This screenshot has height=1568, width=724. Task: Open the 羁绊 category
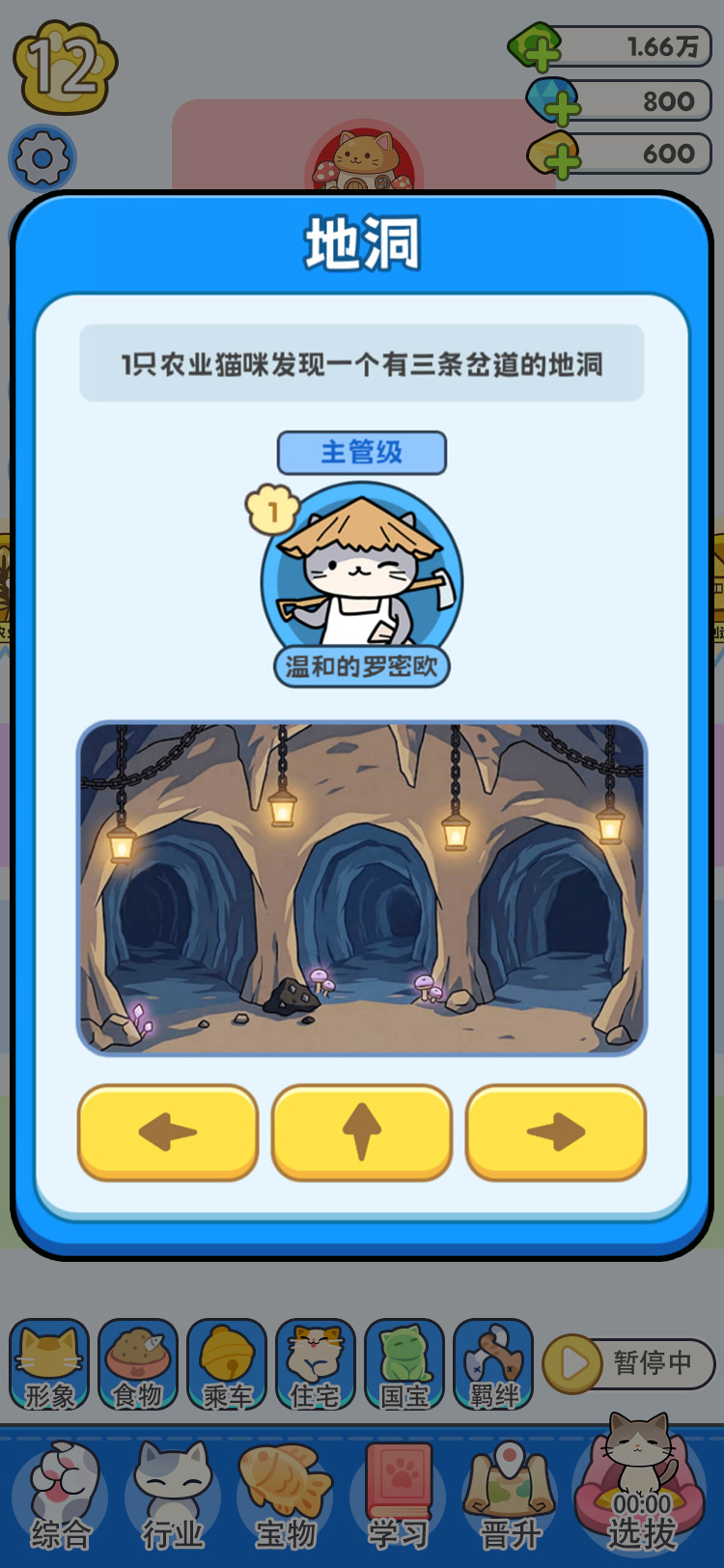tap(493, 1364)
